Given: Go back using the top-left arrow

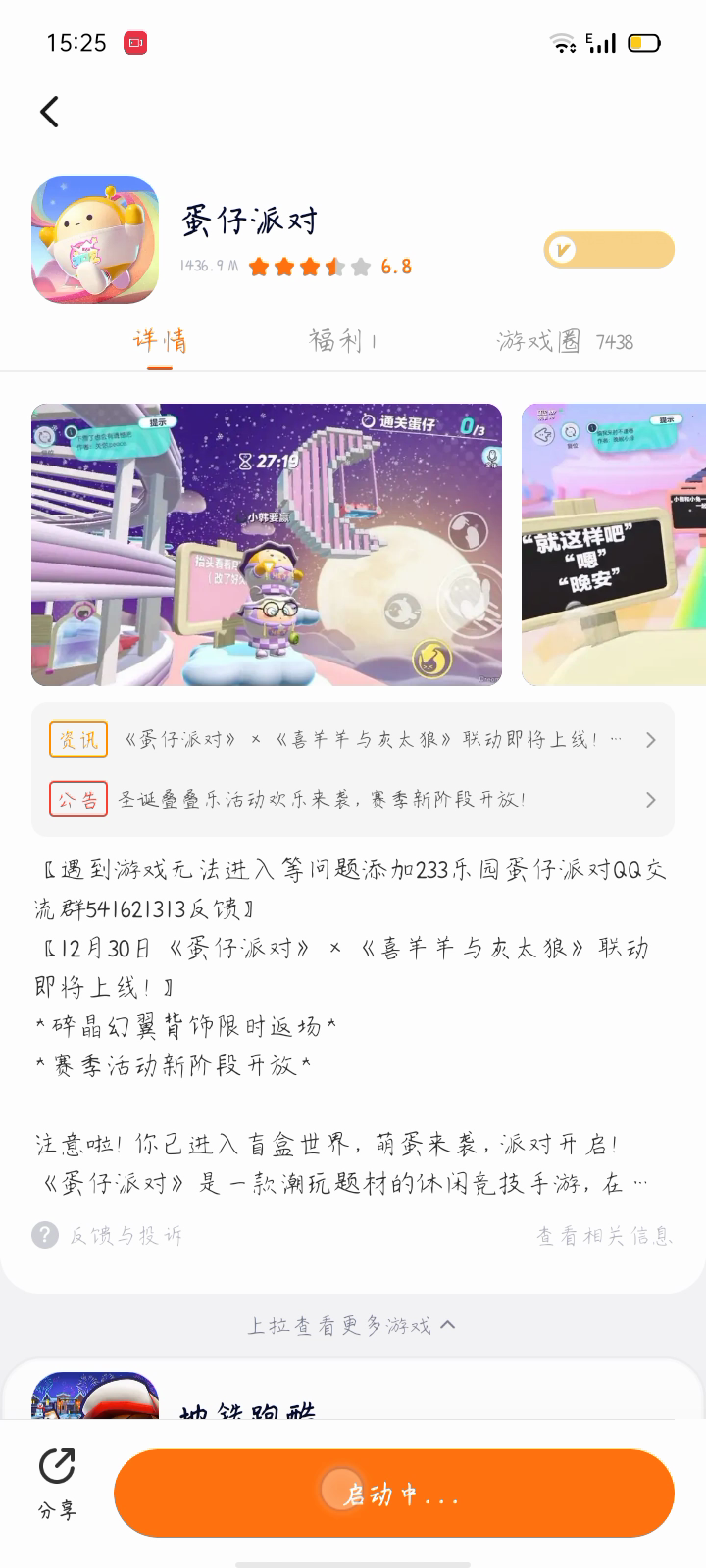Looking at the screenshot, I should 49,112.
